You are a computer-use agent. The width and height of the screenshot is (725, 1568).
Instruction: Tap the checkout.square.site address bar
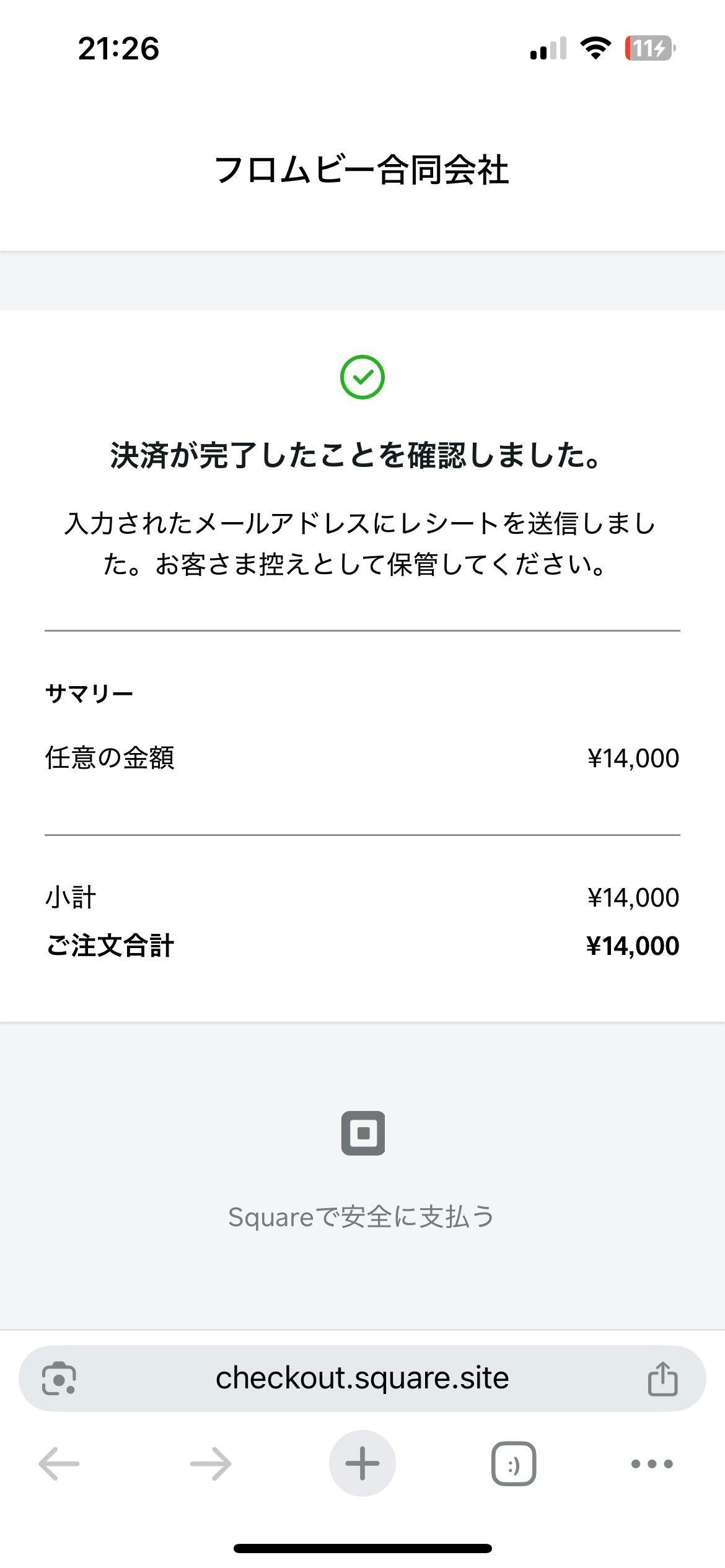click(362, 1379)
